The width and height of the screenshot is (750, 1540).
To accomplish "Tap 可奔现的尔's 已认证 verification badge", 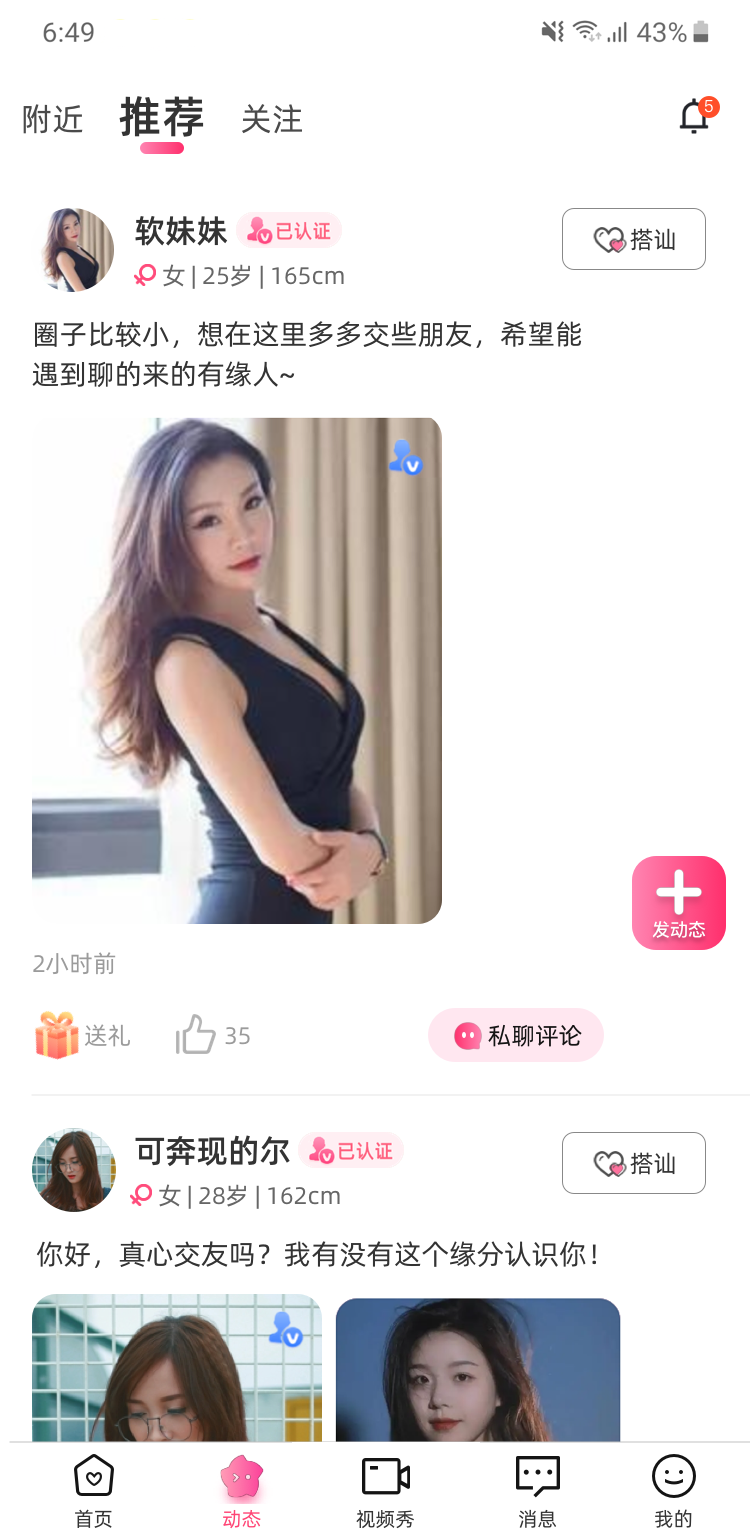I will [x=352, y=1151].
